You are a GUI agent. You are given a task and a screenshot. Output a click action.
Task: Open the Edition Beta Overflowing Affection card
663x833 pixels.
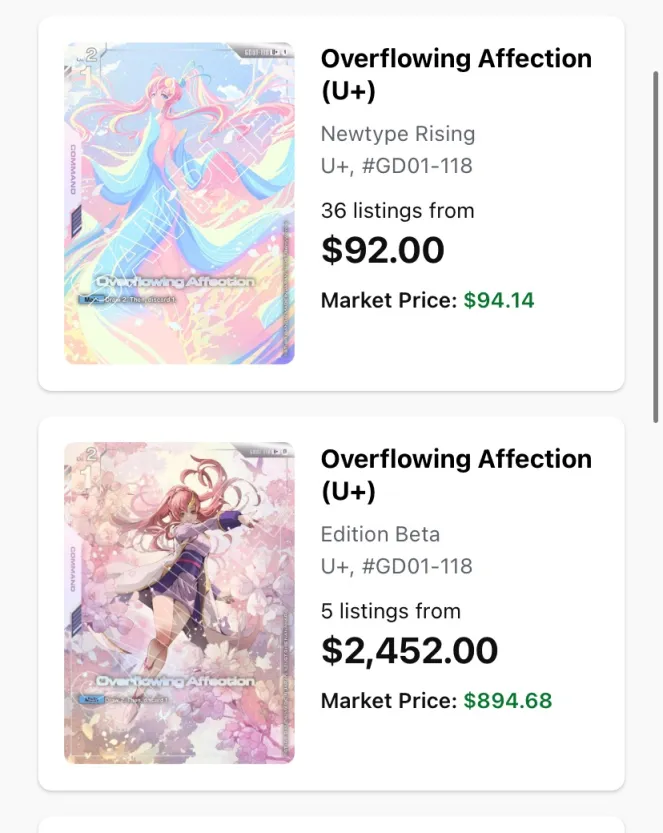click(x=456, y=474)
